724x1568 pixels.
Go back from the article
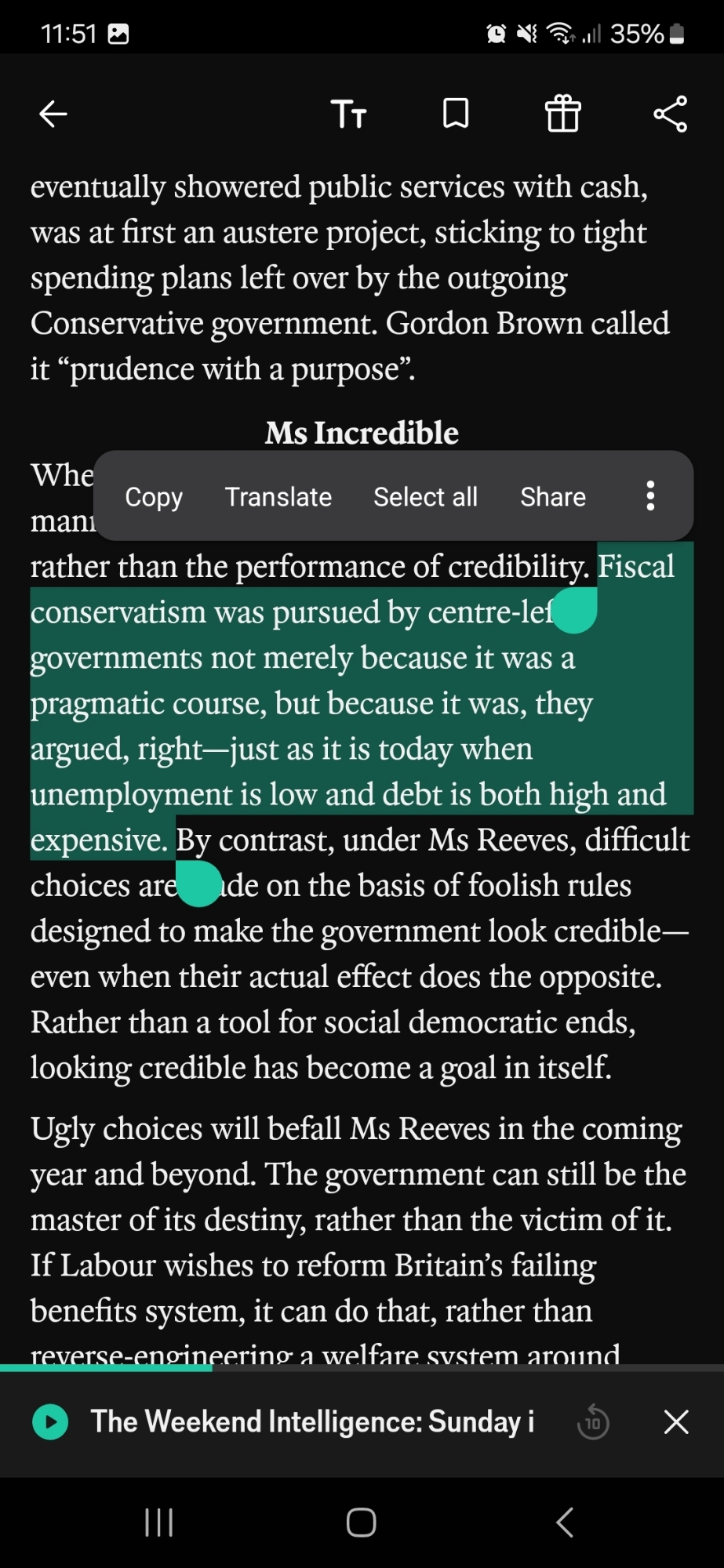[53, 114]
